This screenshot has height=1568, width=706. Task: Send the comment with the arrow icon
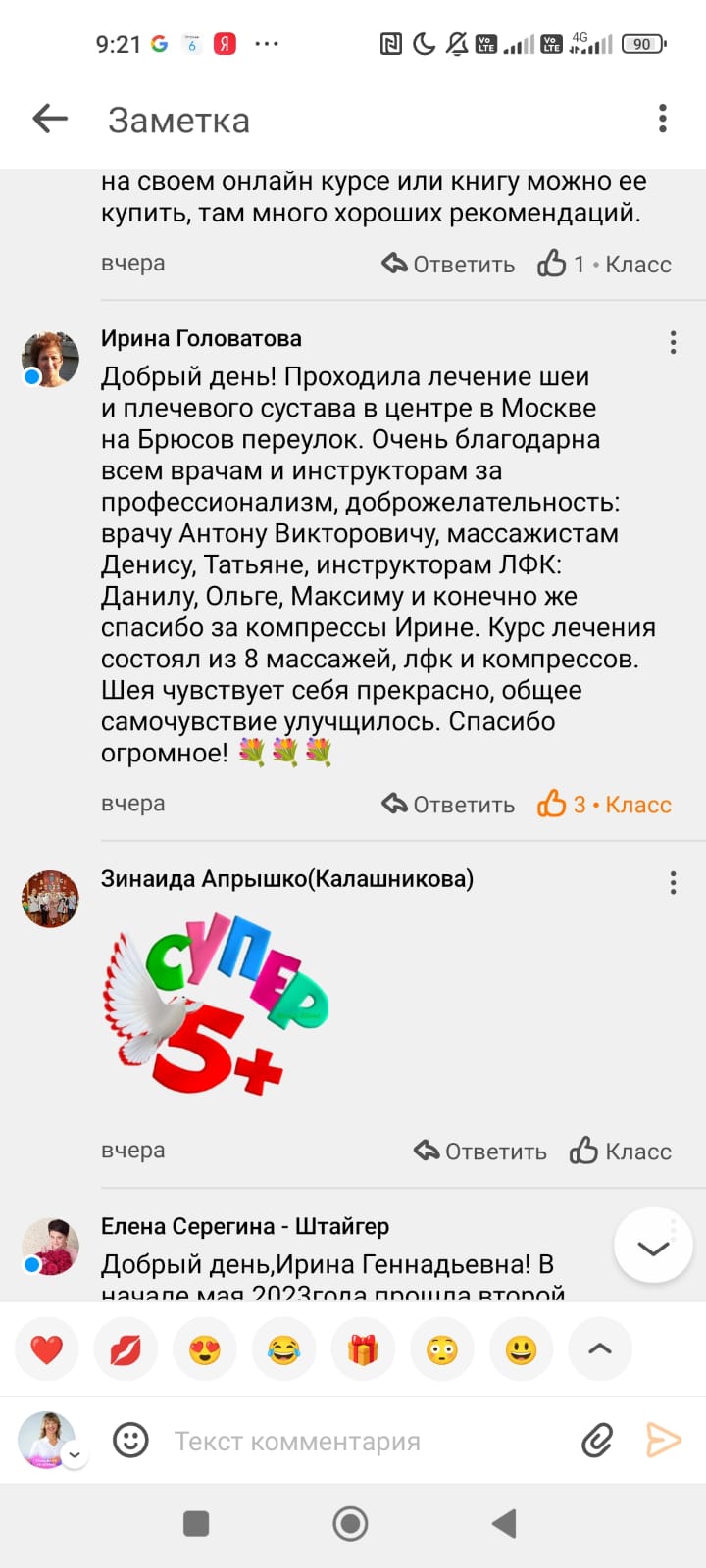pos(663,1440)
